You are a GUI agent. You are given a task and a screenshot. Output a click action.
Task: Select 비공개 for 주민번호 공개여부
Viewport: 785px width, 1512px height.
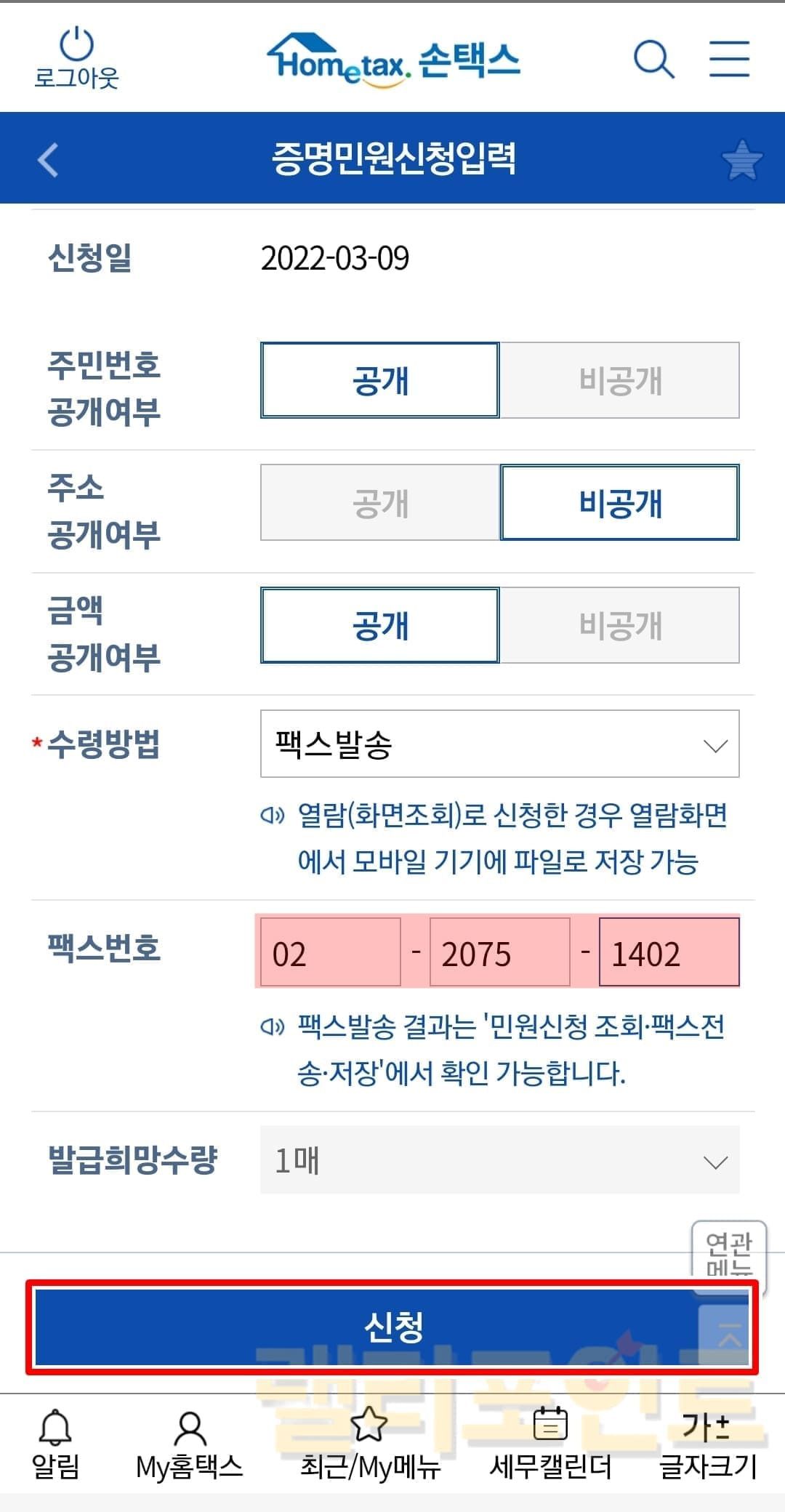(x=620, y=380)
